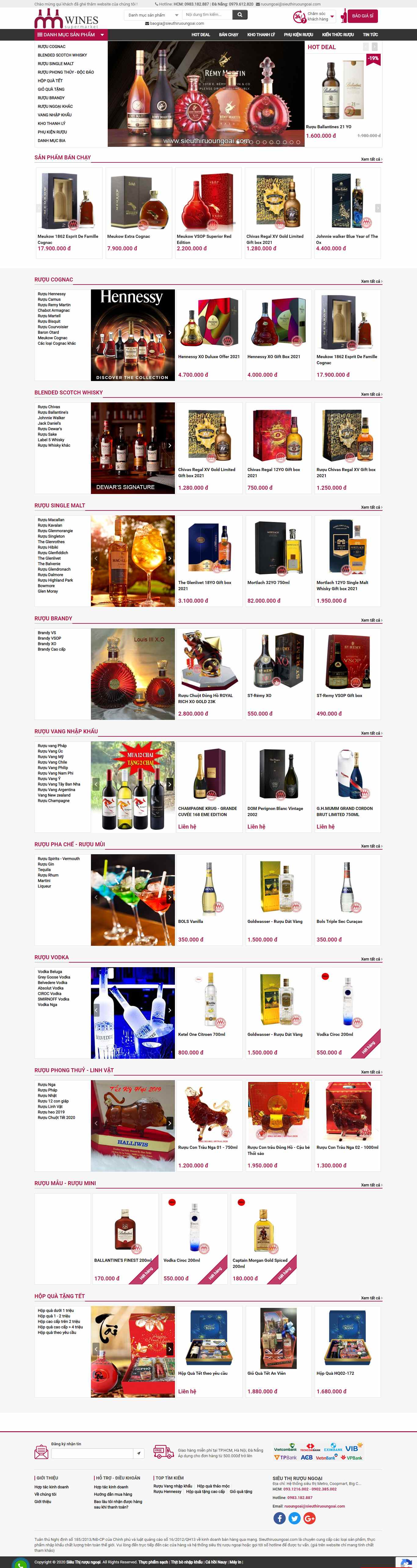Tap the search magnifier button
This screenshot has width=417, height=1568.
click(240, 15)
